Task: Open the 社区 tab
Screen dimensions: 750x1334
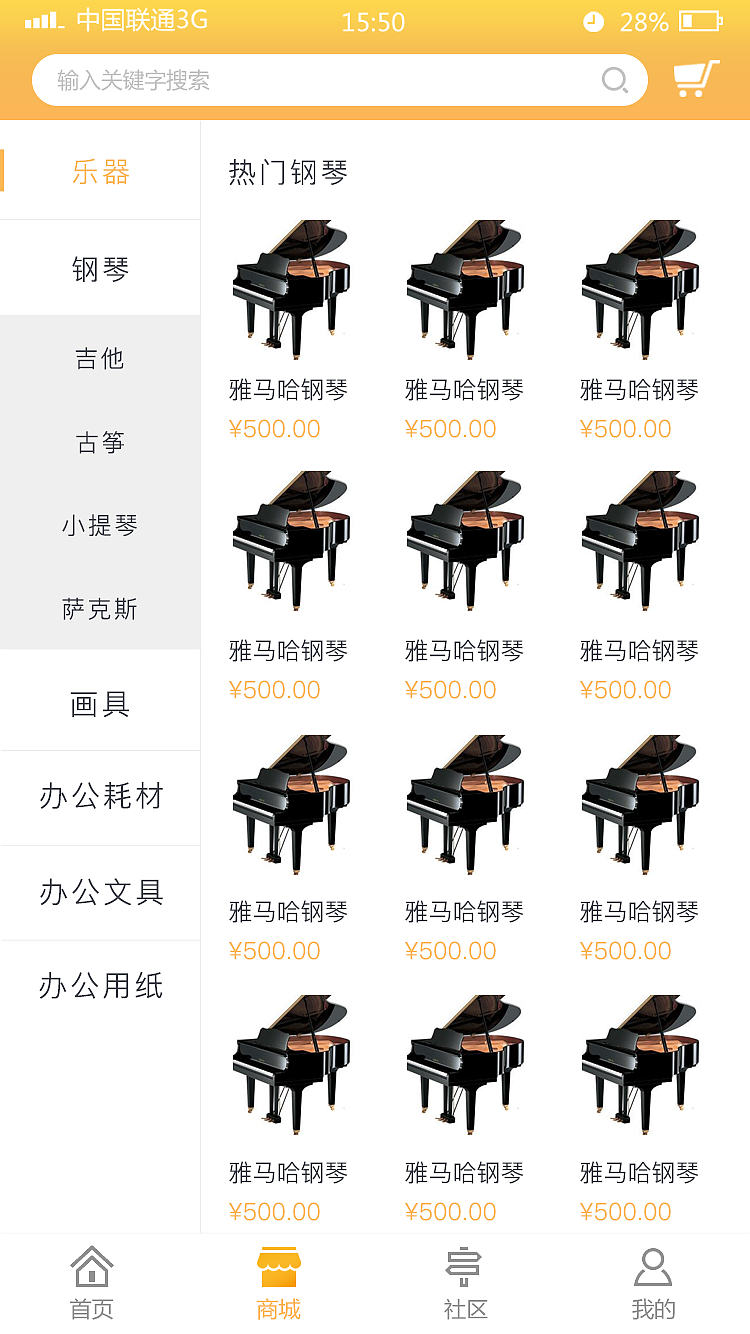Action: tap(465, 1284)
